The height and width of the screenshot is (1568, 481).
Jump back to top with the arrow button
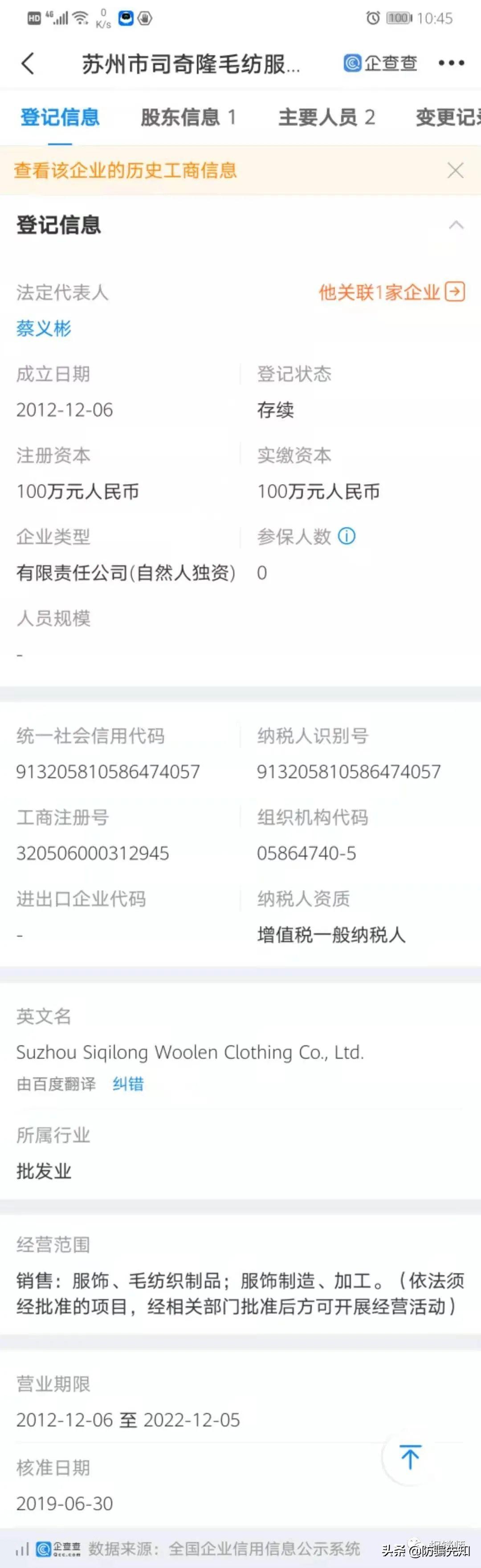point(410,1457)
